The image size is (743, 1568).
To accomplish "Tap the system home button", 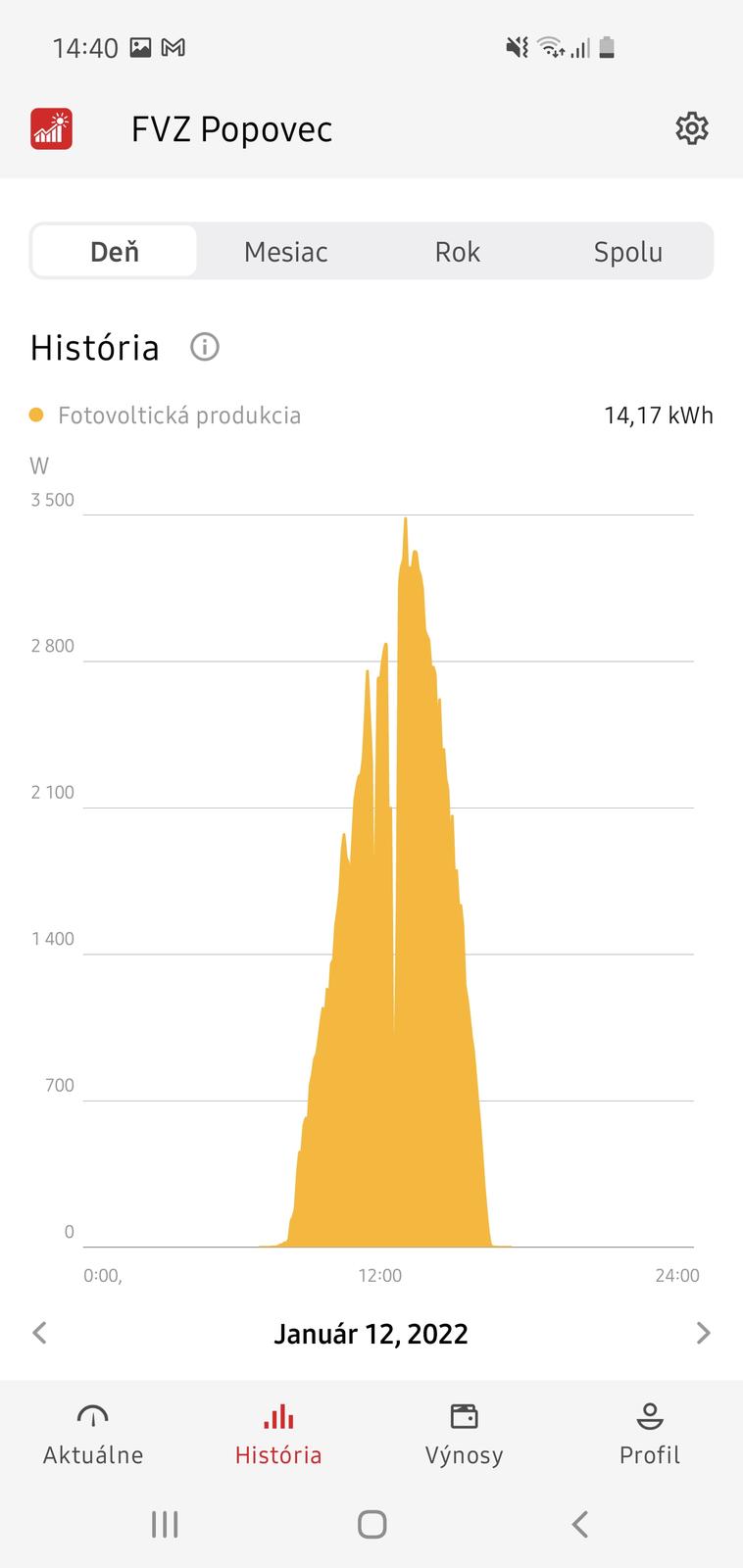I will [x=371, y=1524].
